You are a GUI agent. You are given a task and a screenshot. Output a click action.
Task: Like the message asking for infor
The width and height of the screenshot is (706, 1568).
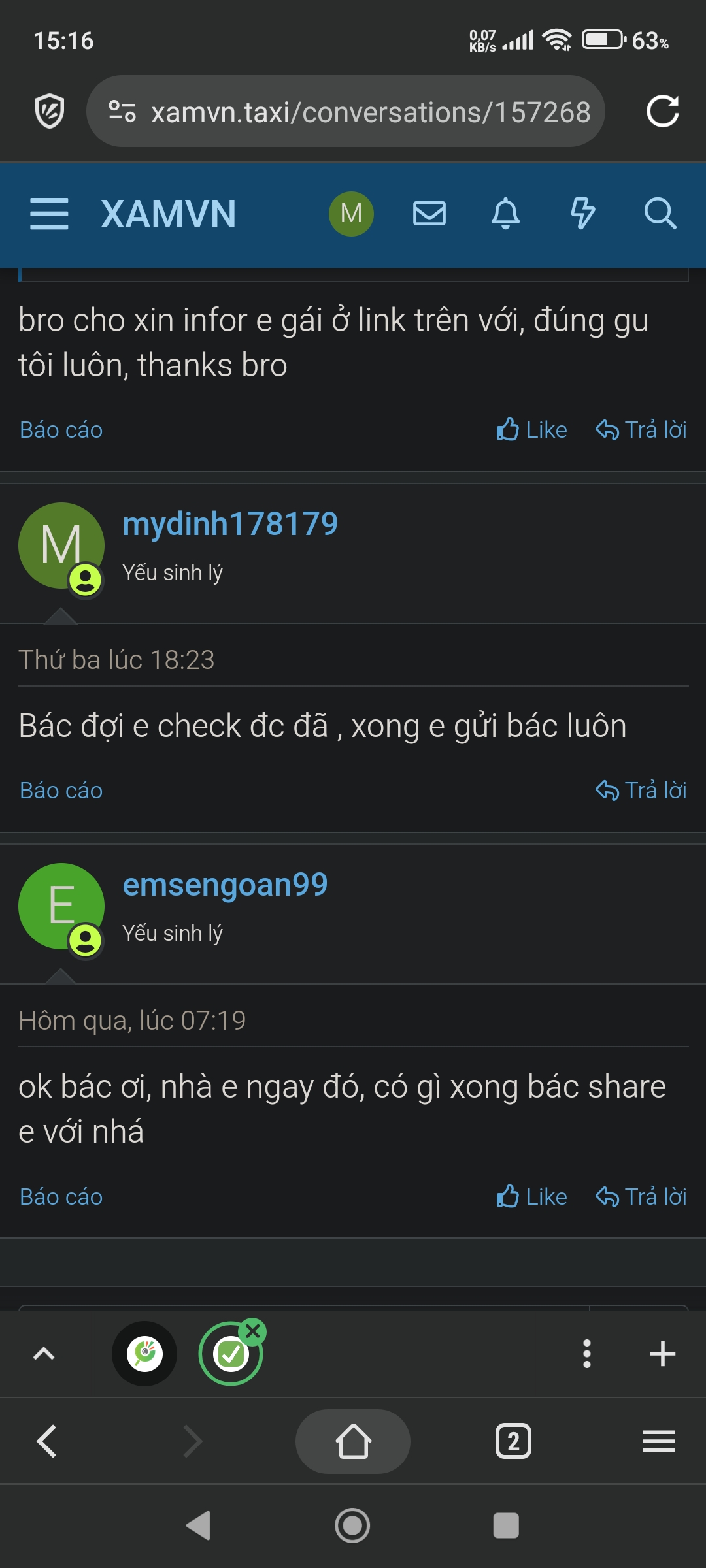[531, 430]
